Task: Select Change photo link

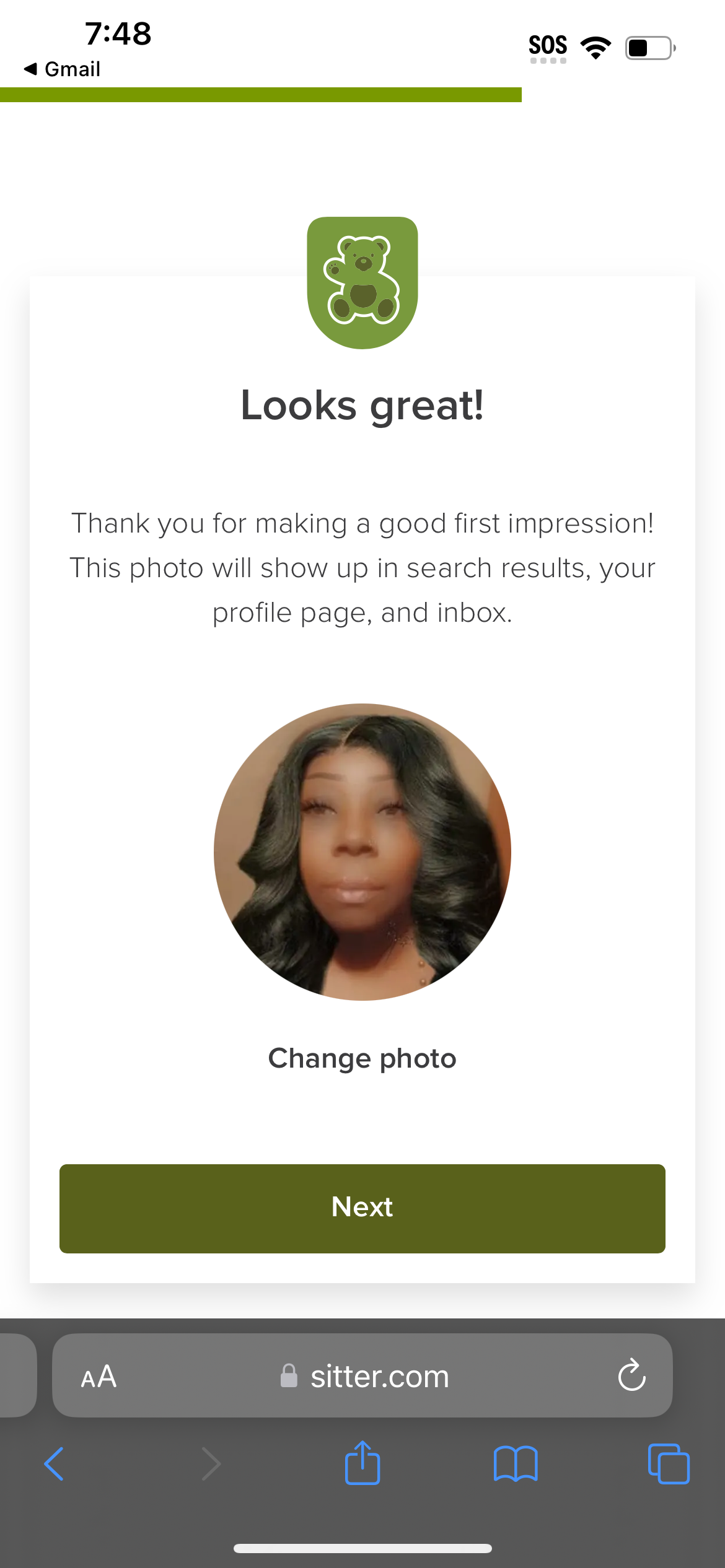Action: [362, 1058]
